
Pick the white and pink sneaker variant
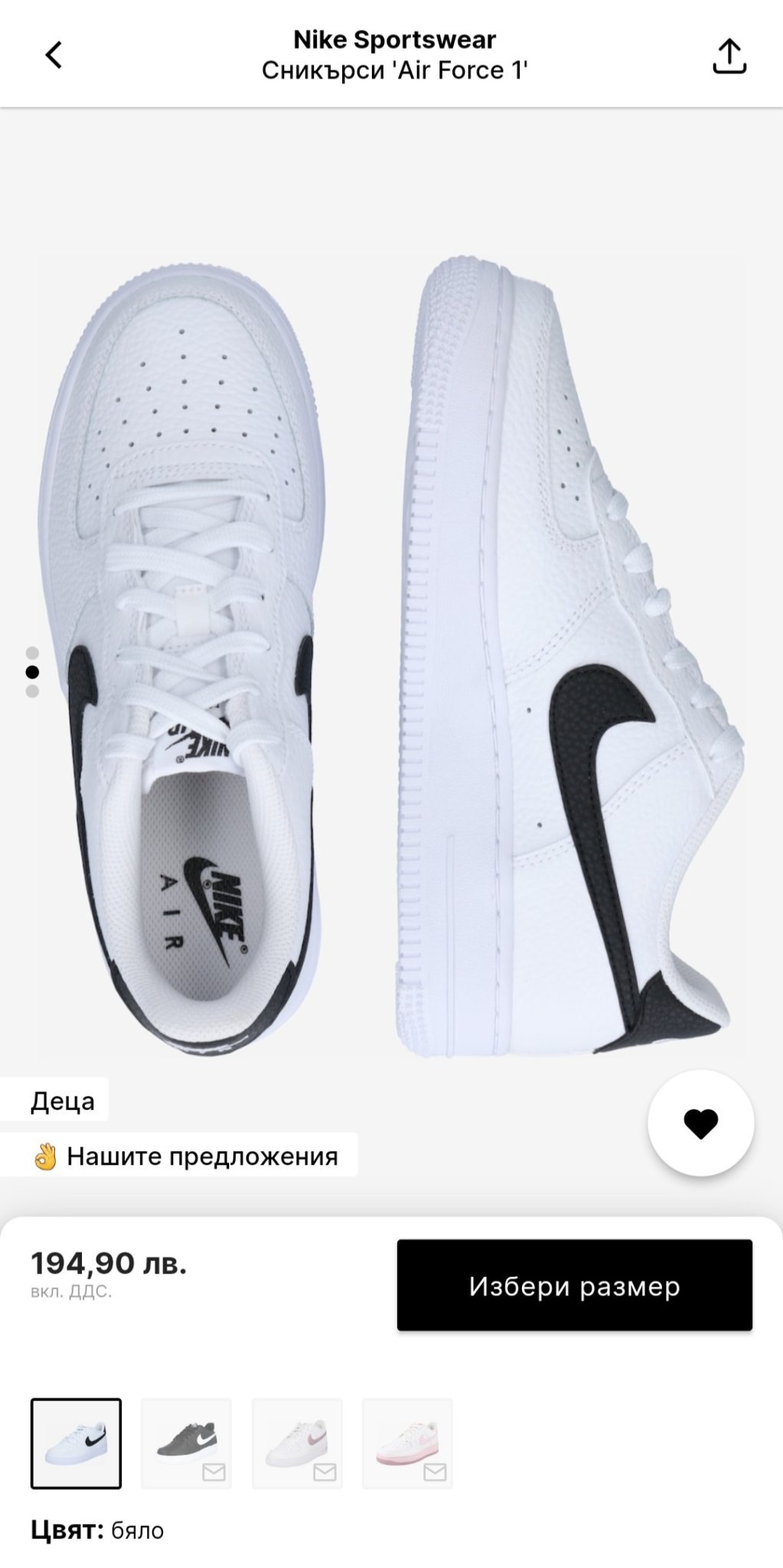click(407, 1443)
